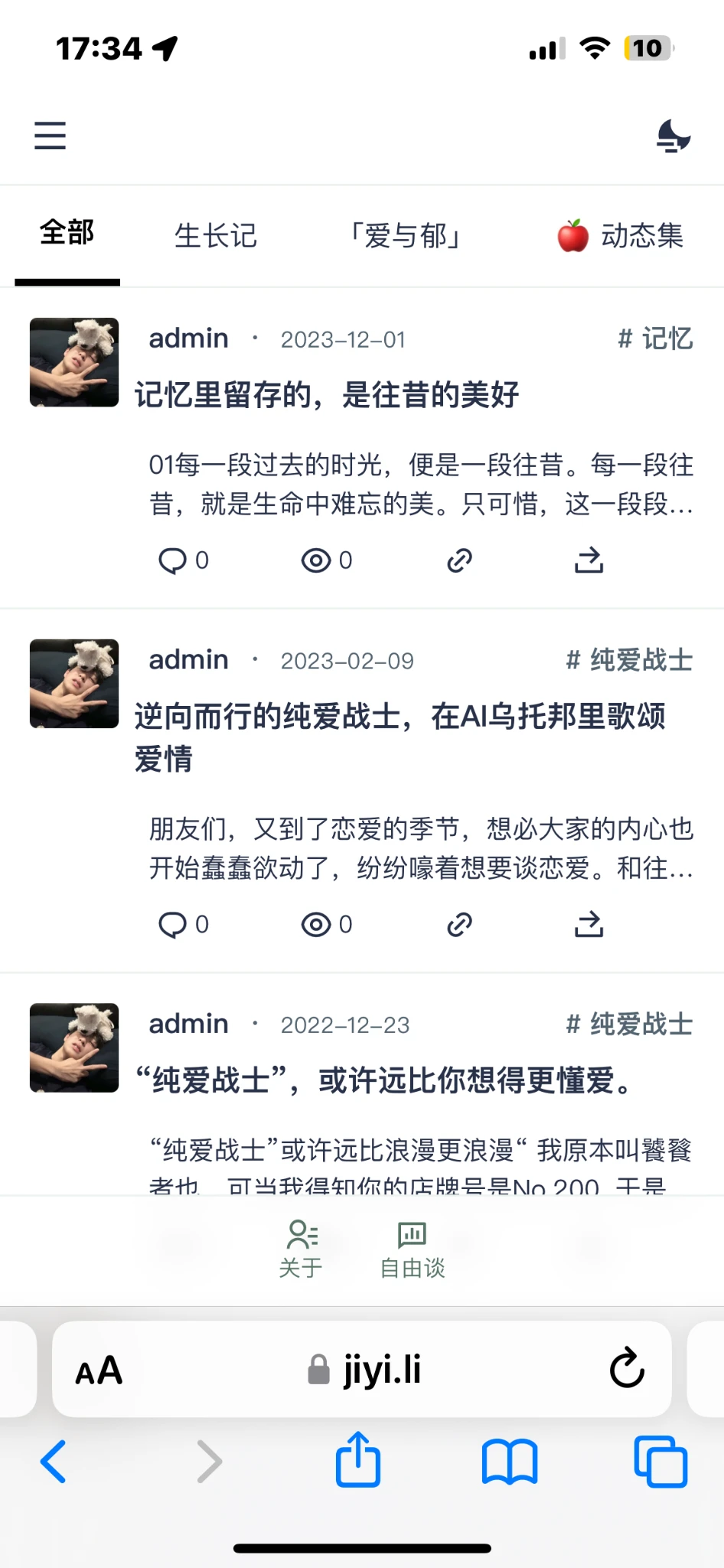724x1568 pixels.
Task: Reload the jiyi.li page
Action: click(x=627, y=1369)
